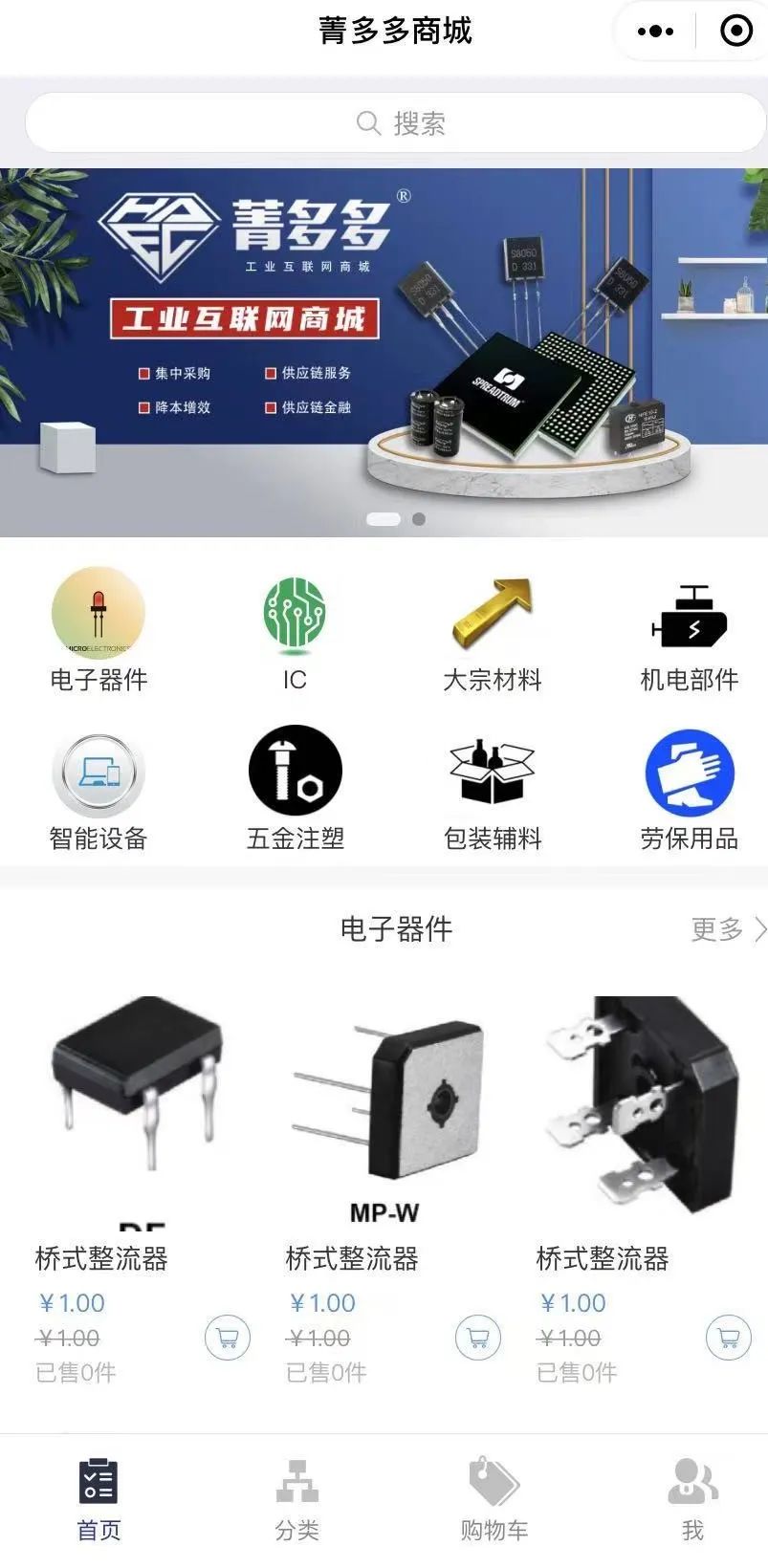Close the mini program via circle icon
This screenshot has height=1568, width=768.
click(735, 32)
